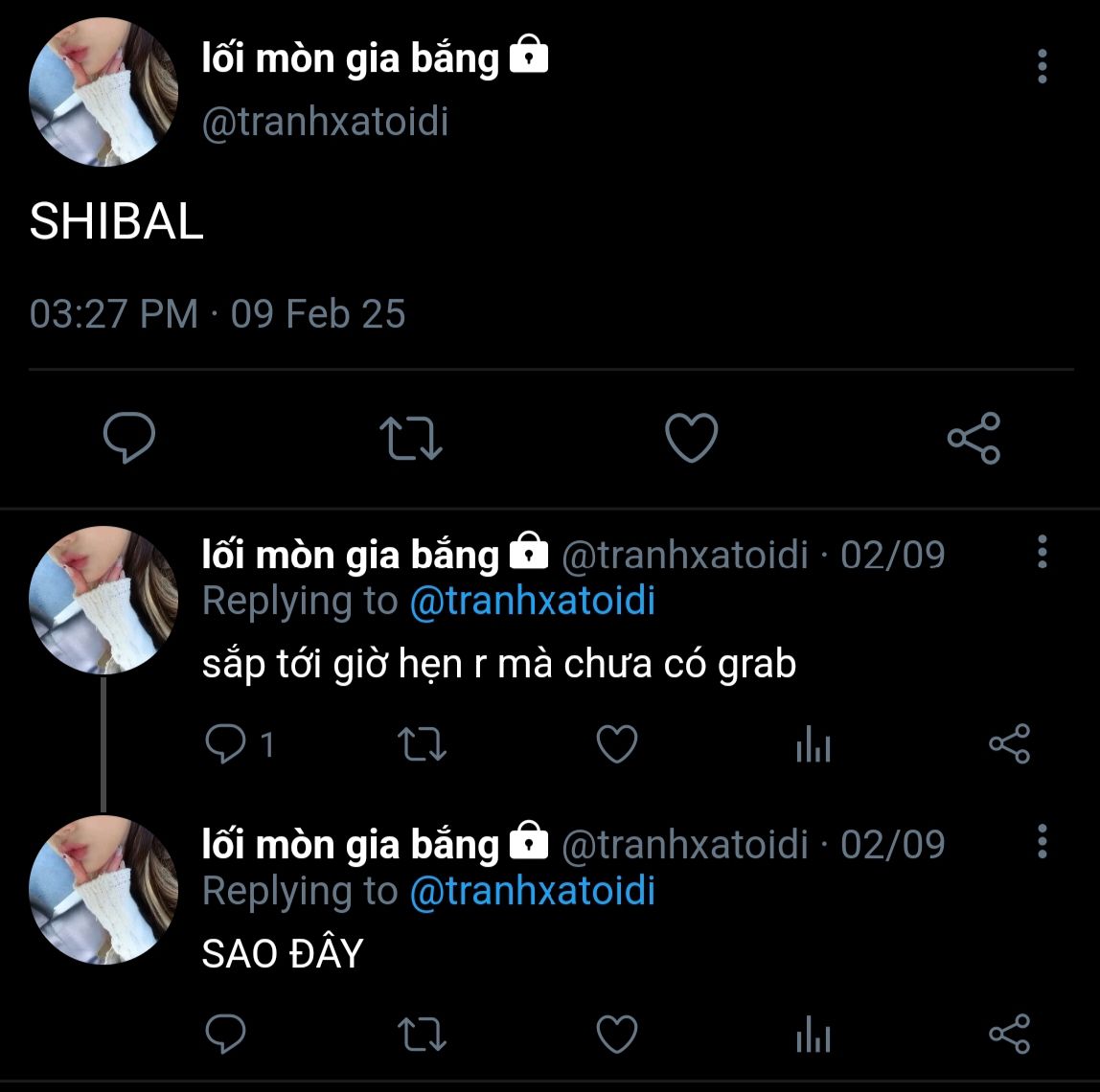View analytics for the 'chưa có grab' reply
Image resolution: width=1100 pixels, height=1092 pixels.
click(813, 744)
